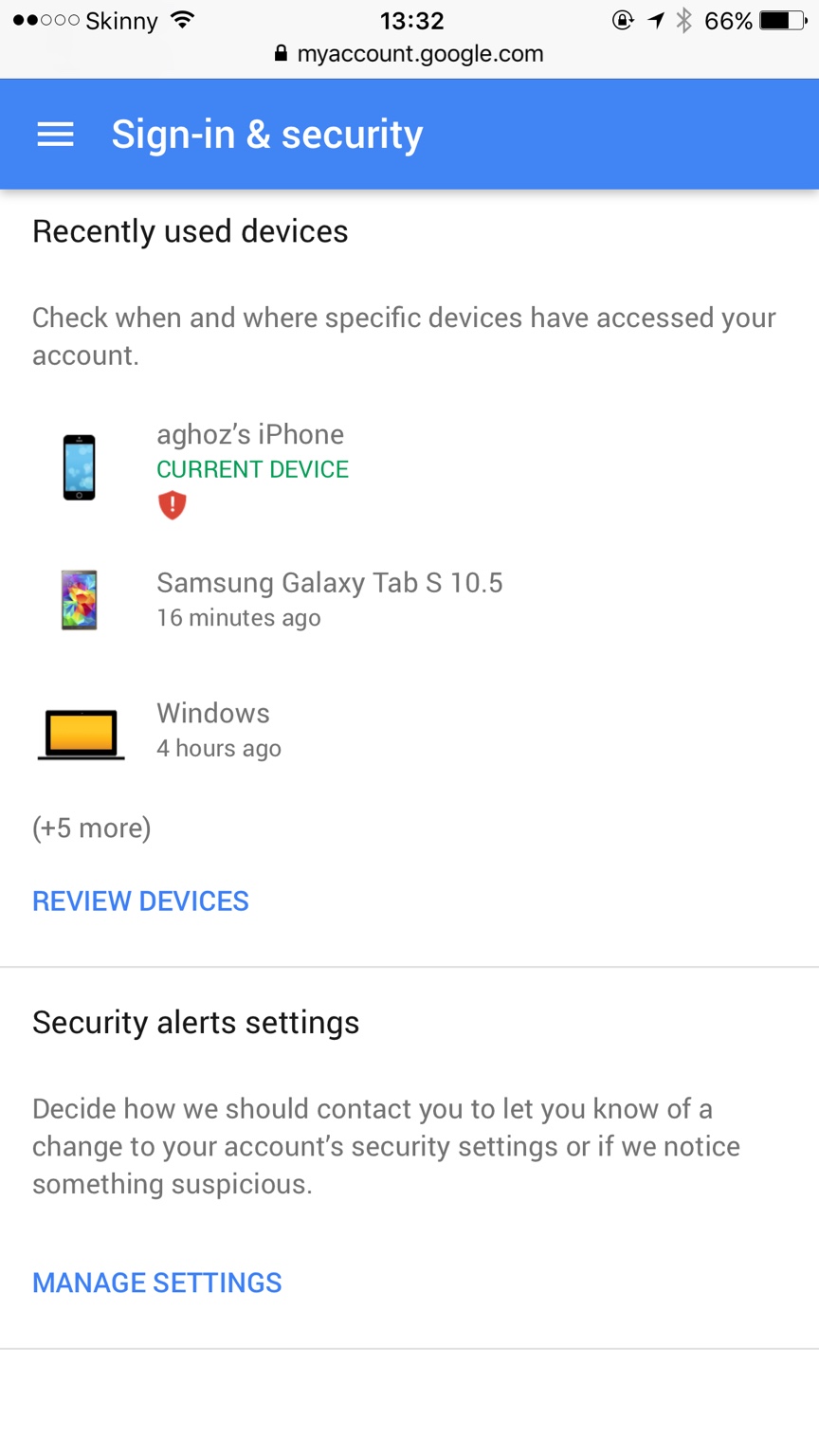
Task: View the Windows device activity
Action: [409, 731]
